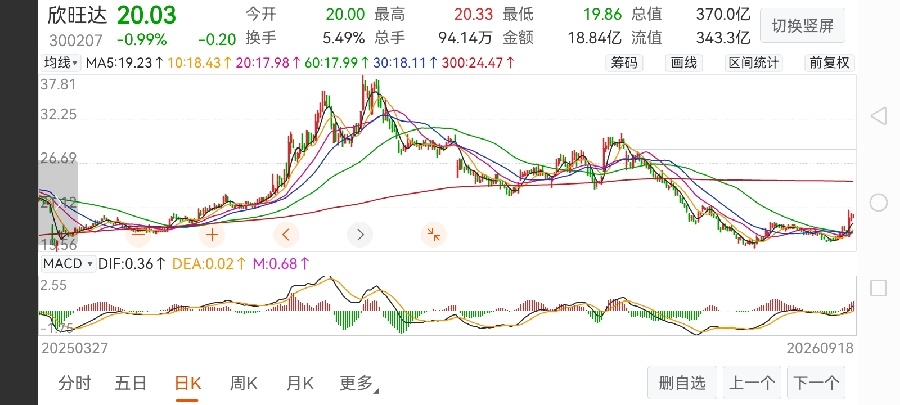Switch to the 五日 tab

pyautogui.click(x=131, y=383)
